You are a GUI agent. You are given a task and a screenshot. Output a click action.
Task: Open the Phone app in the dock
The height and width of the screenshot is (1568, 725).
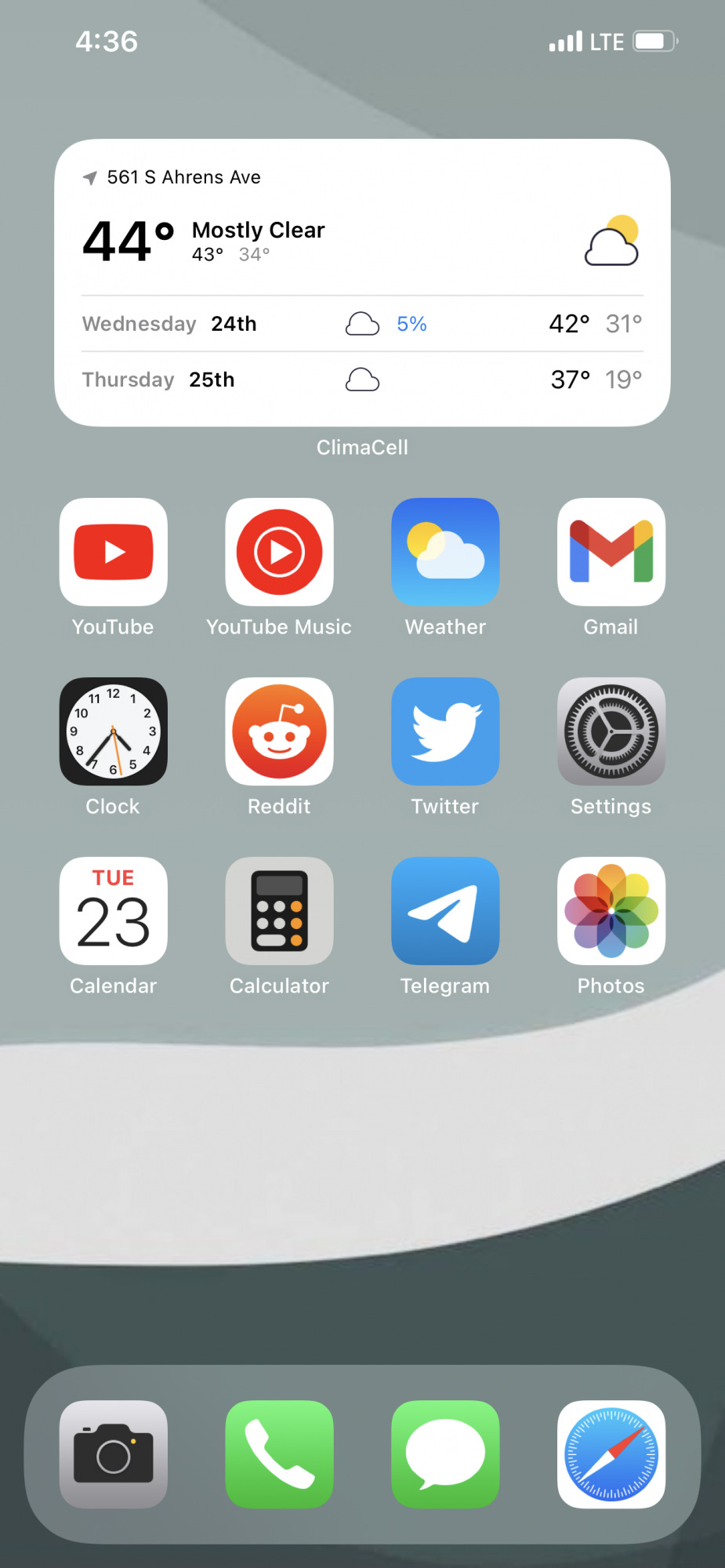(279, 1454)
